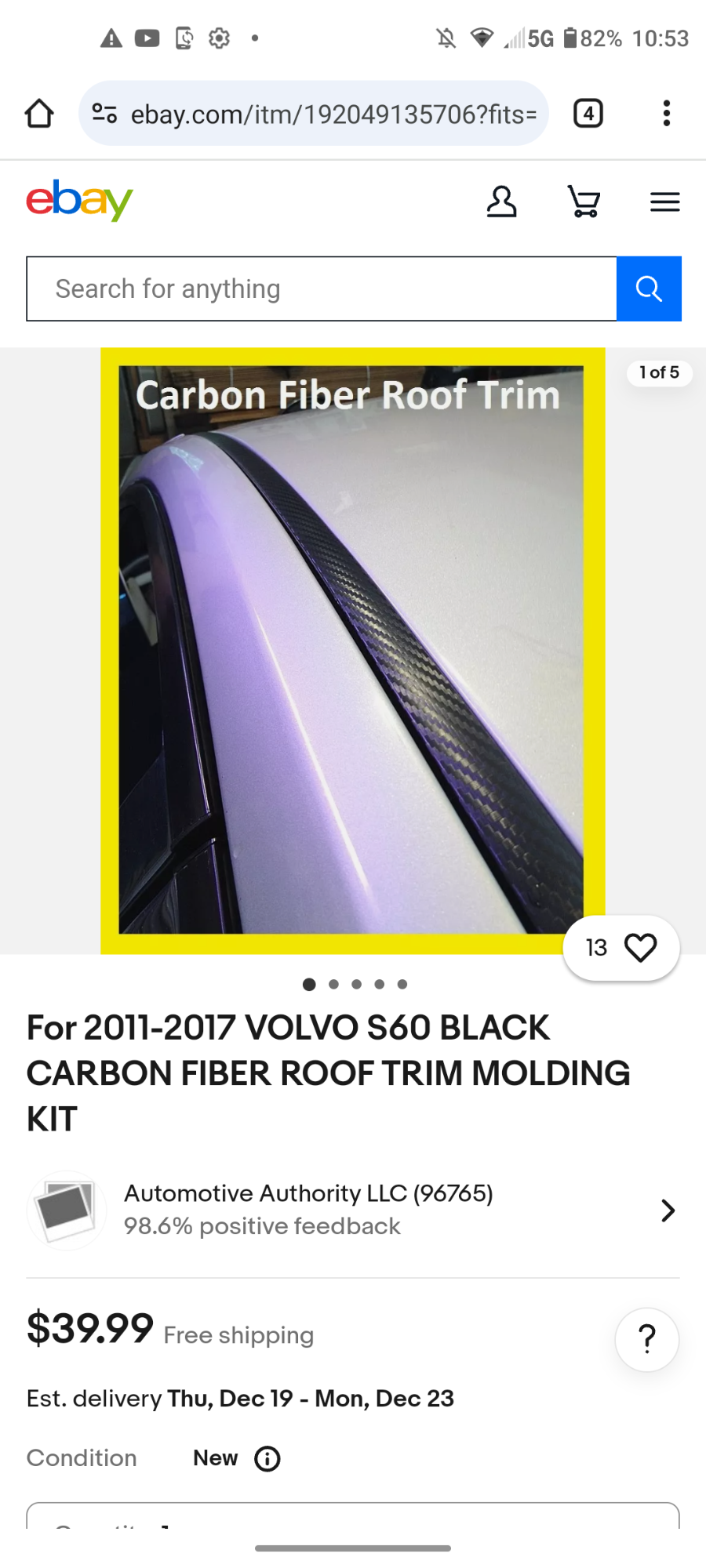Tap the Search for anything field
706x1568 pixels.
click(x=322, y=289)
